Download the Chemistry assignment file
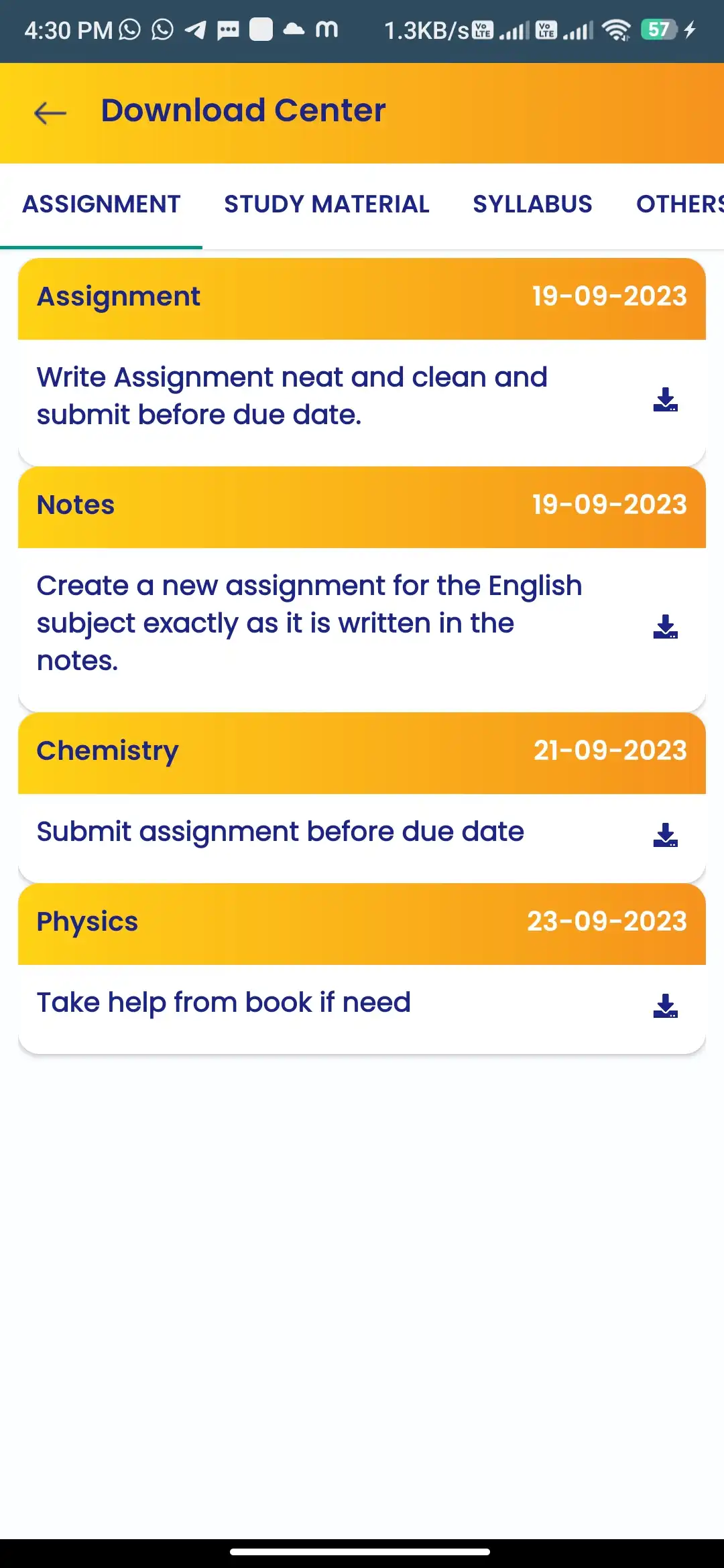This screenshot has width=724, height=1568. (x=664, y=834)
